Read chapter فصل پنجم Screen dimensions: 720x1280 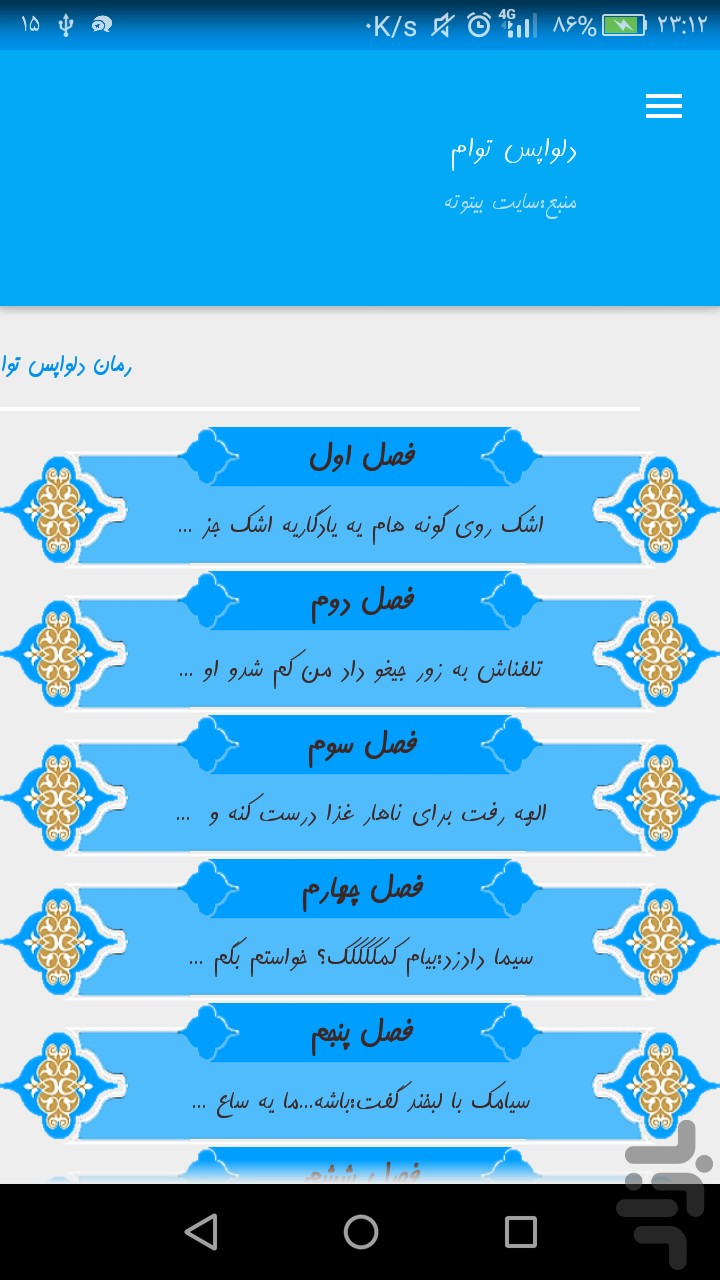360,1072
